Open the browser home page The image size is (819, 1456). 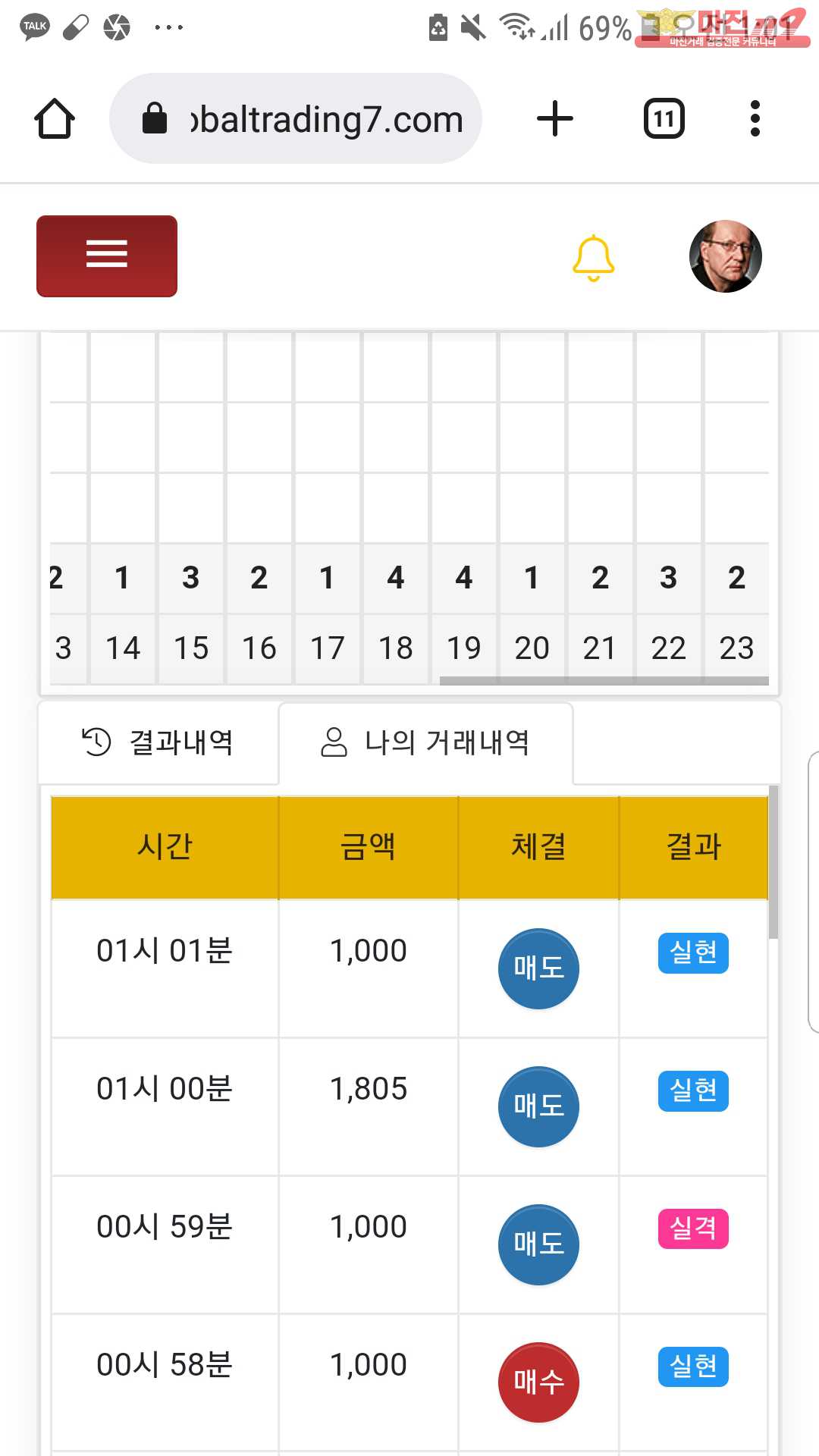(x=55, y=119)
